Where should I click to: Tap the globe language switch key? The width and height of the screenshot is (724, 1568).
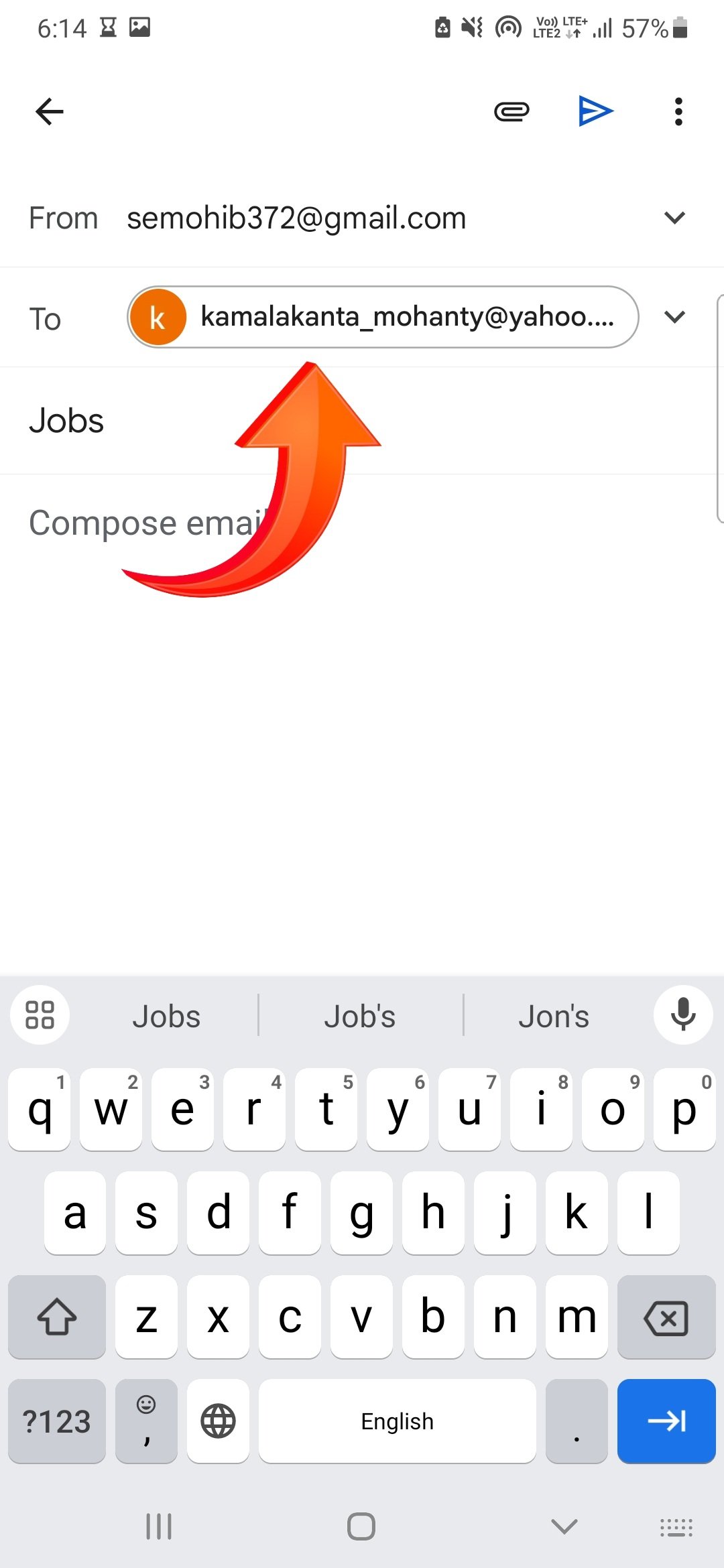coord(218,1421)
